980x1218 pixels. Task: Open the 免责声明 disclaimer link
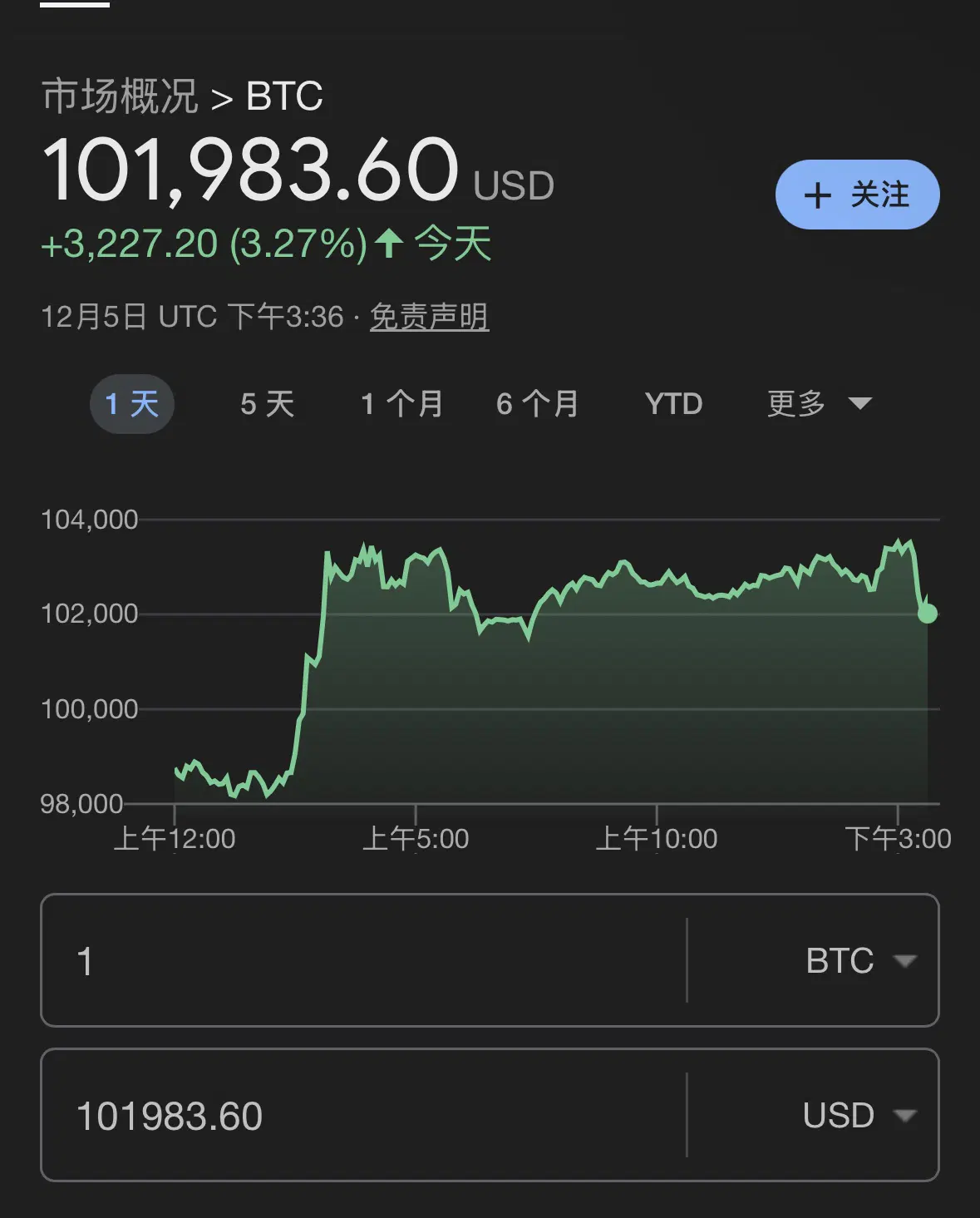[429, 317]
